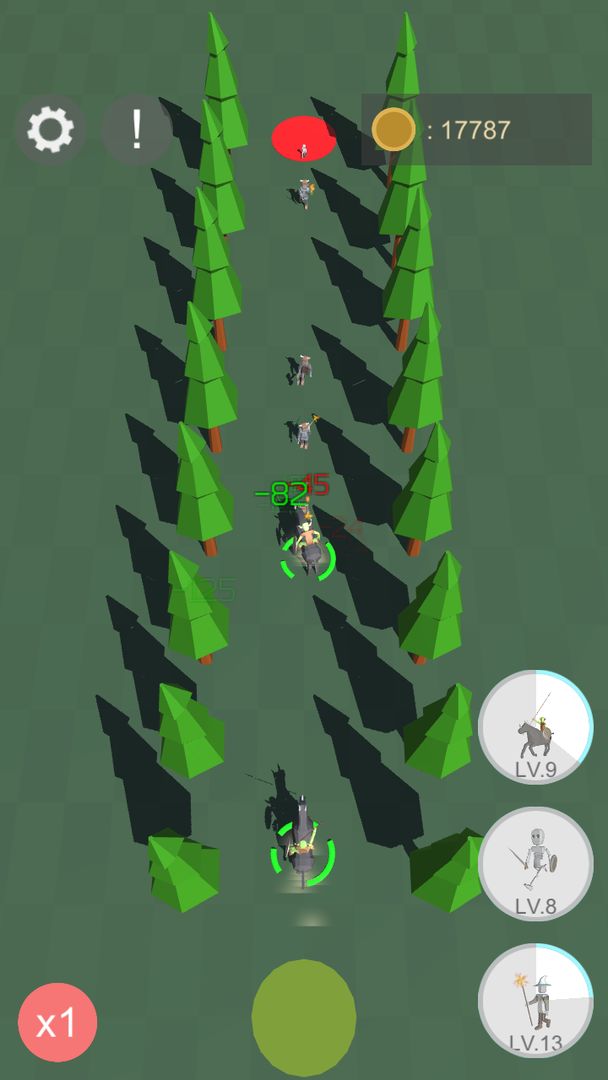608x1080 pixels.
Task: Deploy the LV.8 skeleton warrior
Action: click(536, 864)
